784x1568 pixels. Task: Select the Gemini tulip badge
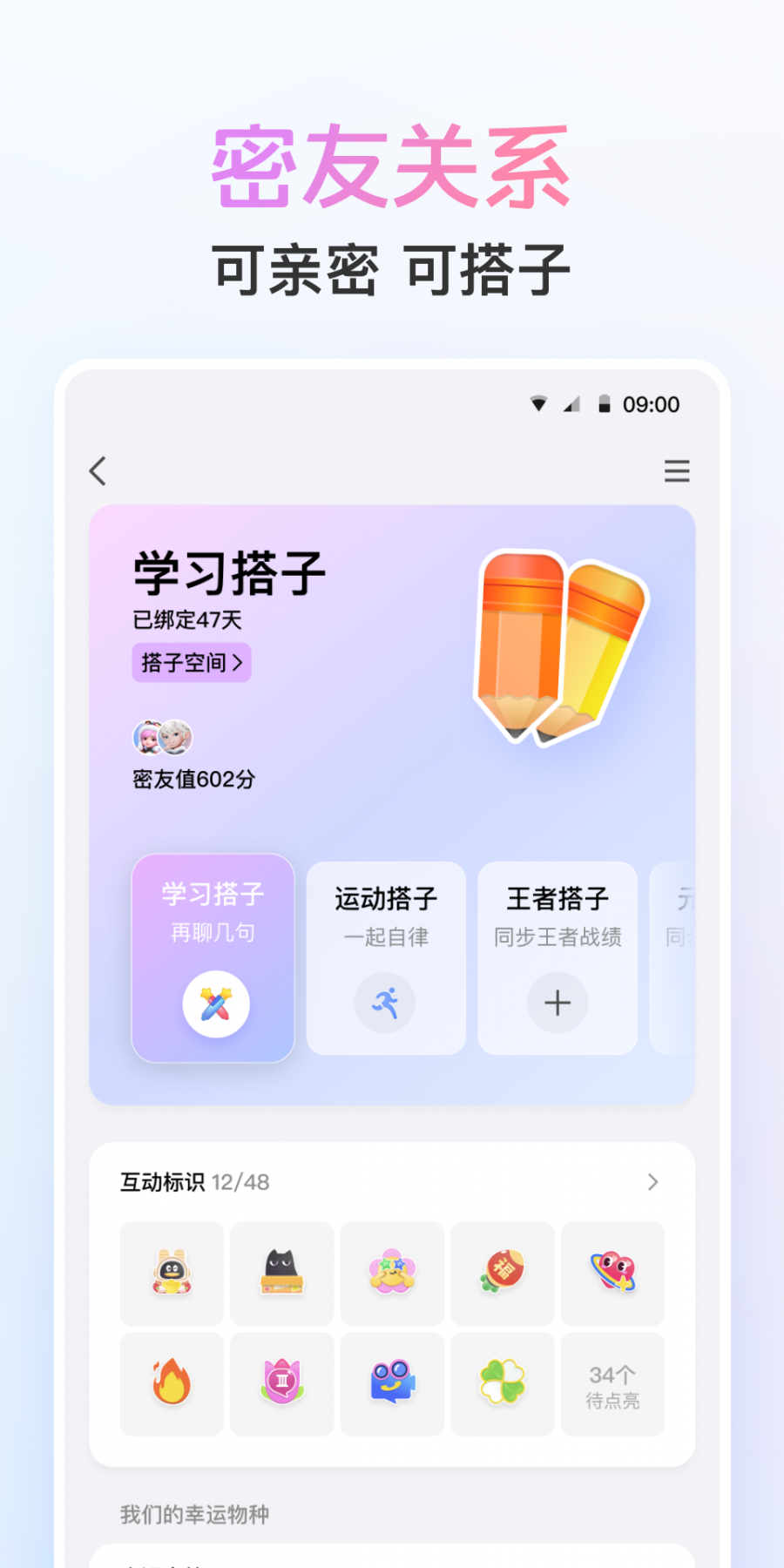(281, 1384)
